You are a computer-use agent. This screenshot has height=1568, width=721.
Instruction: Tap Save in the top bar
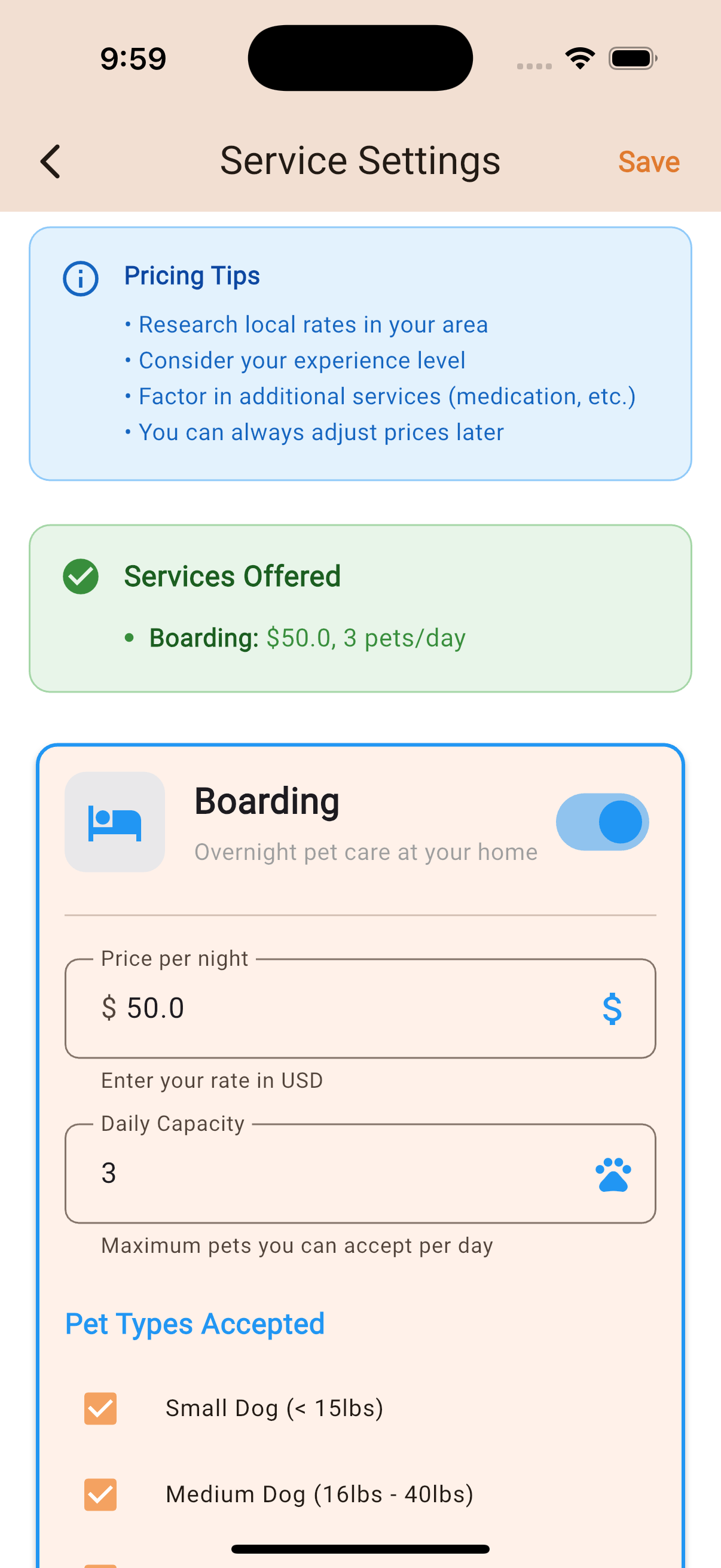pyautogui.click(x=649, y=162)
